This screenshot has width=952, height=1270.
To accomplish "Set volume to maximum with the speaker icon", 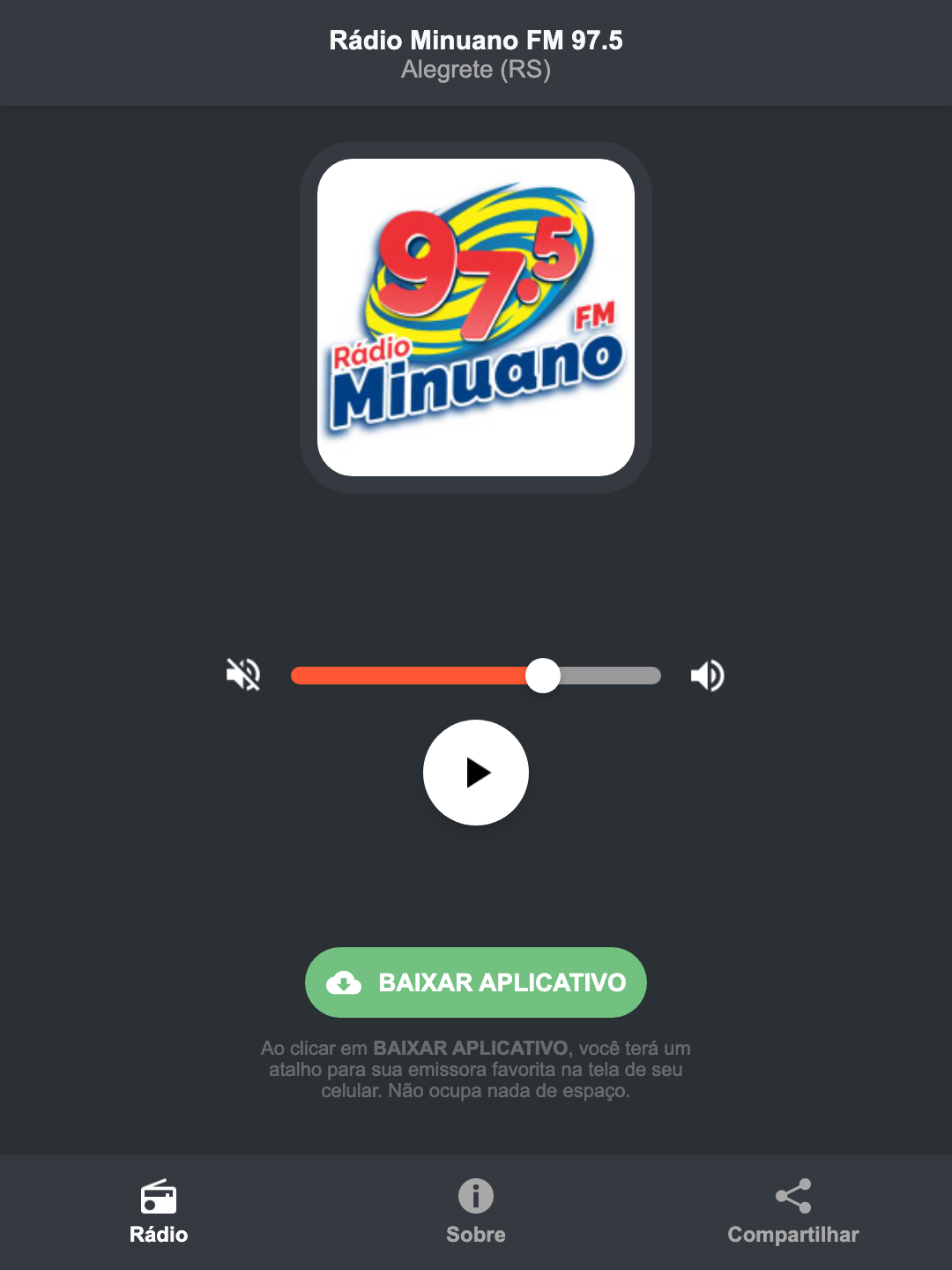I will (707, 675).
